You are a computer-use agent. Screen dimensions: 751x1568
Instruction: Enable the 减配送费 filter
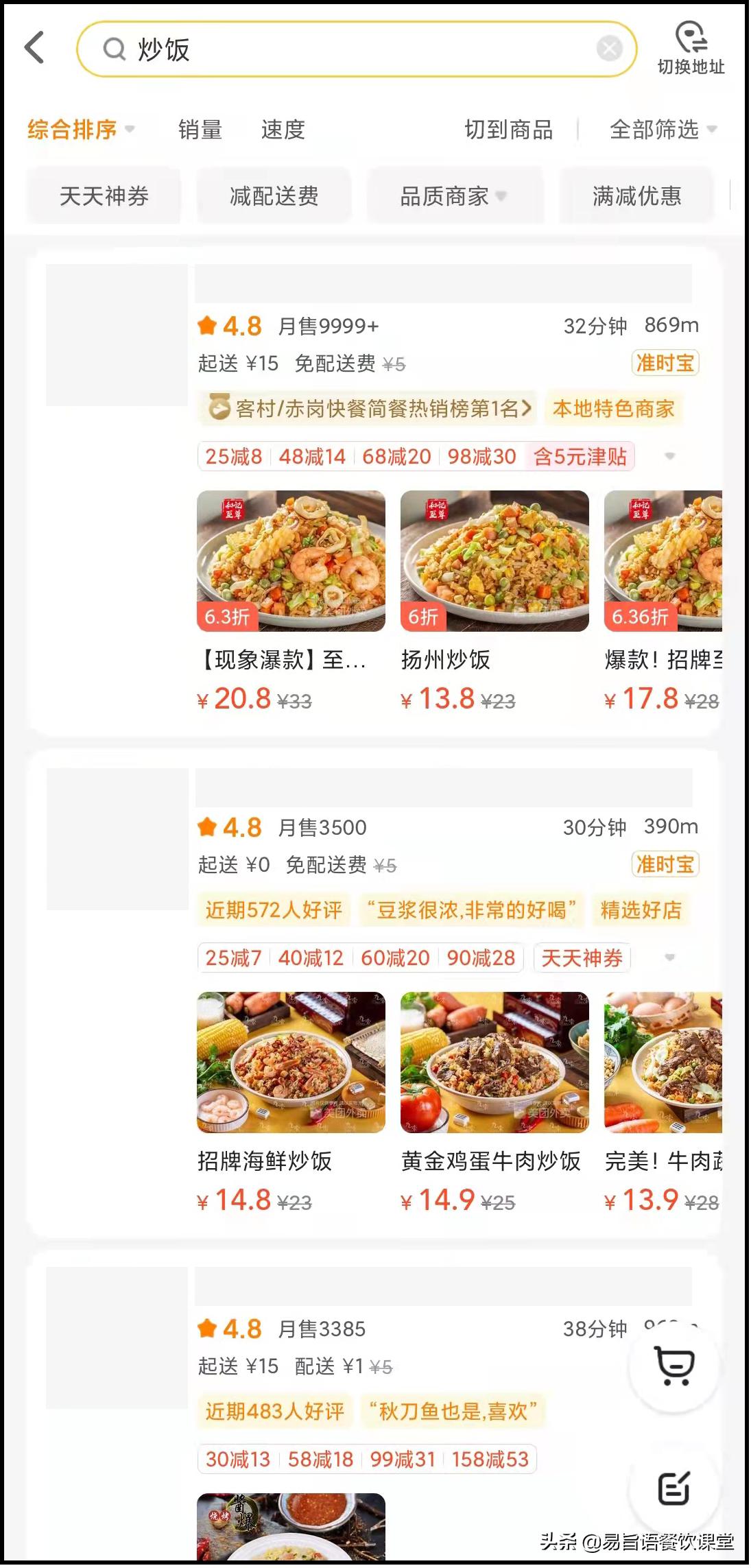(274, 195)
